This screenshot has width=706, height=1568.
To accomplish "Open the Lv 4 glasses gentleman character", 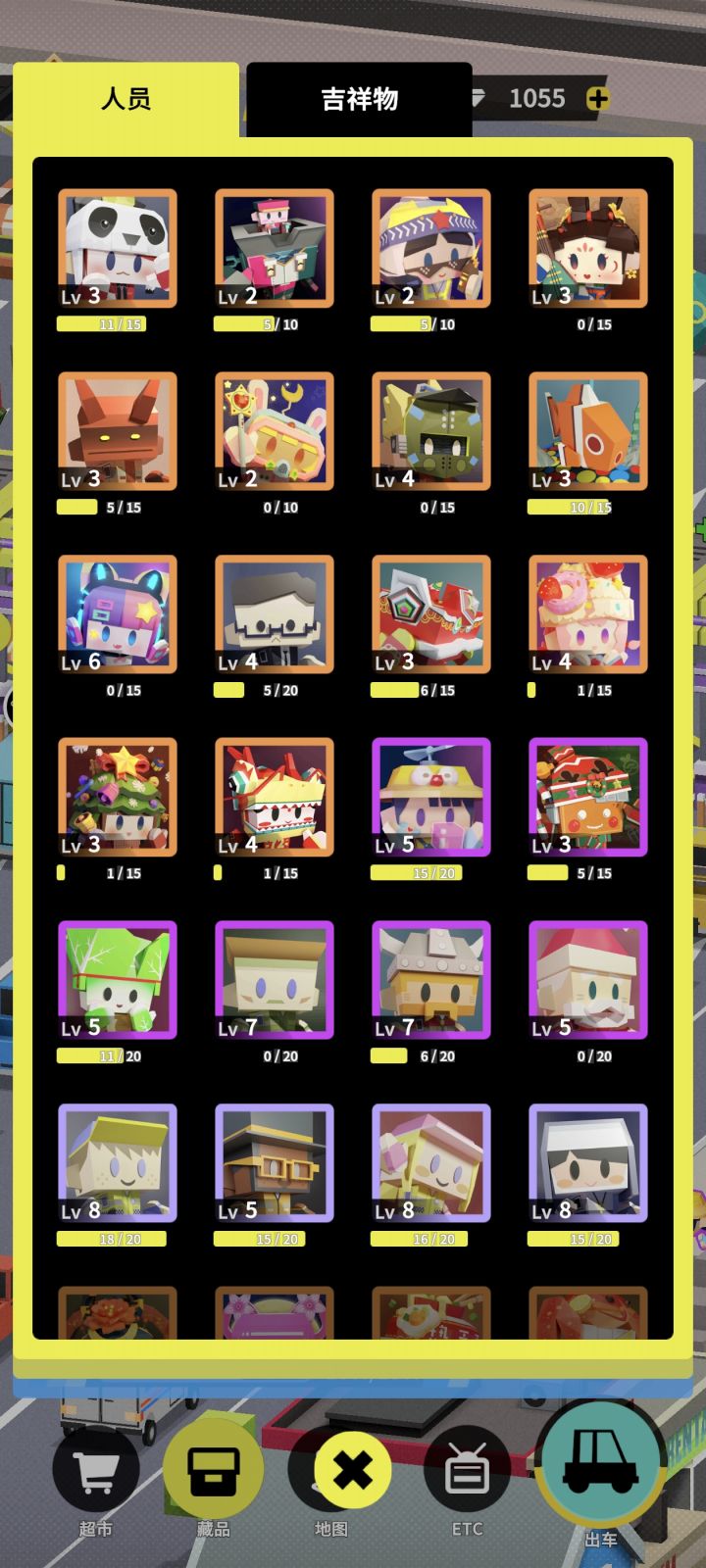I will coord(272,614).
